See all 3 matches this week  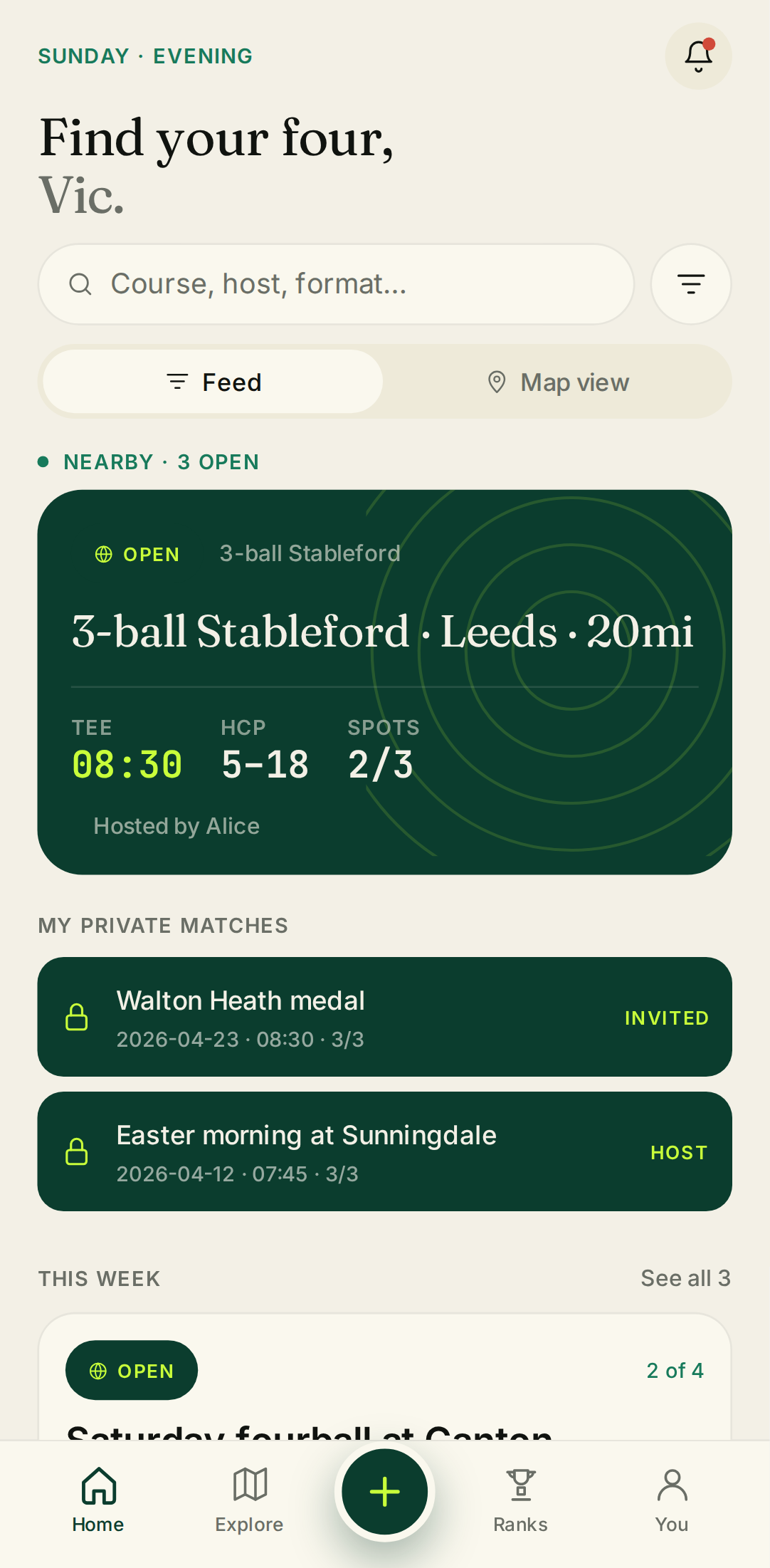685,1278
